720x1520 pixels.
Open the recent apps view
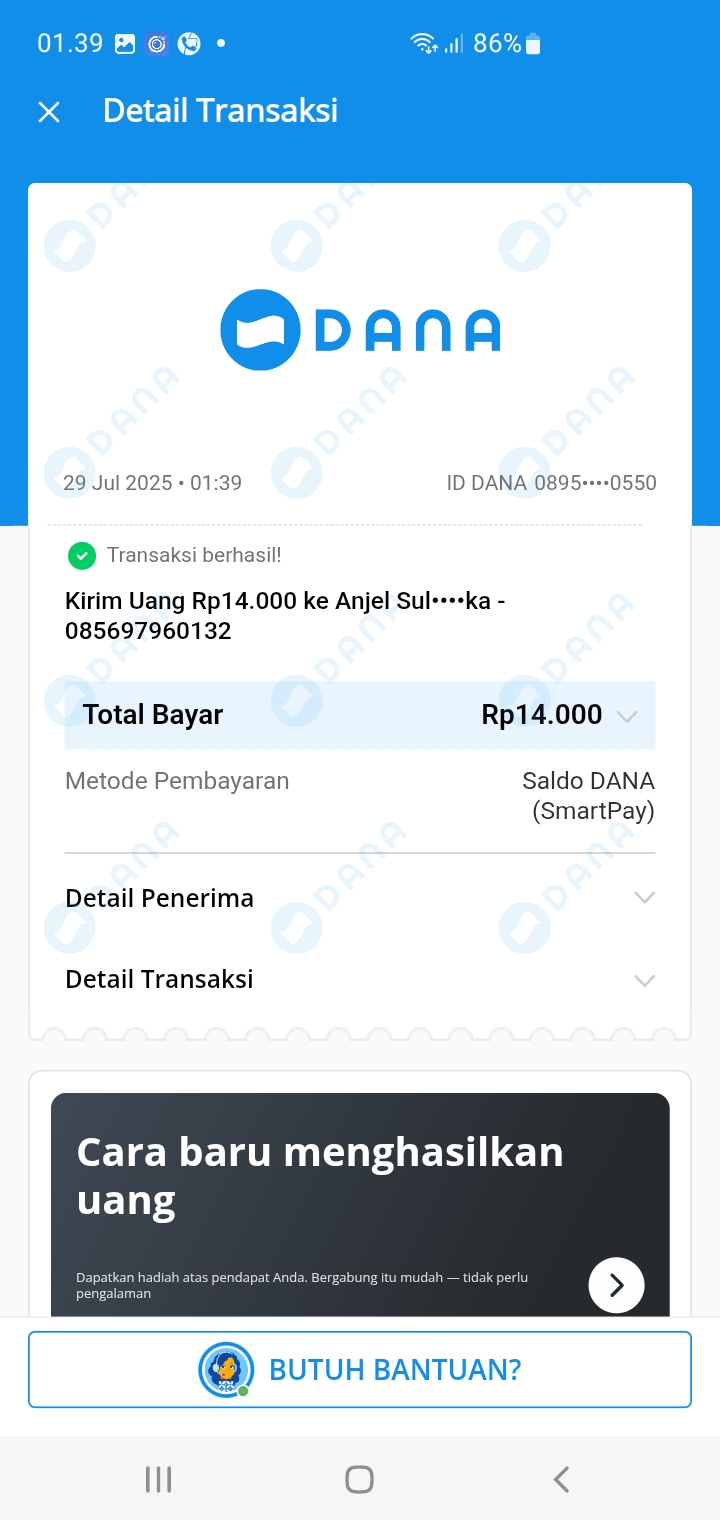coord(159,1479)
